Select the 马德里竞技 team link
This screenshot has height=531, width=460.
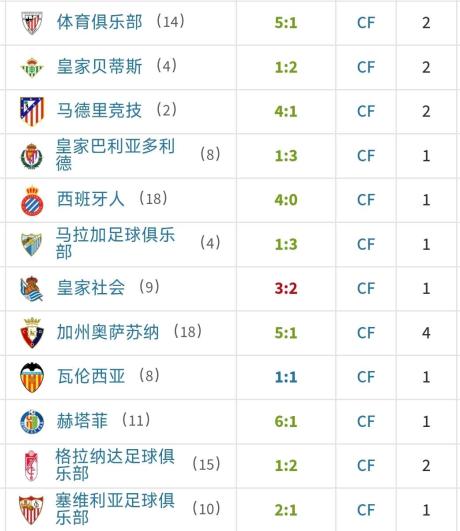[99, 111]
